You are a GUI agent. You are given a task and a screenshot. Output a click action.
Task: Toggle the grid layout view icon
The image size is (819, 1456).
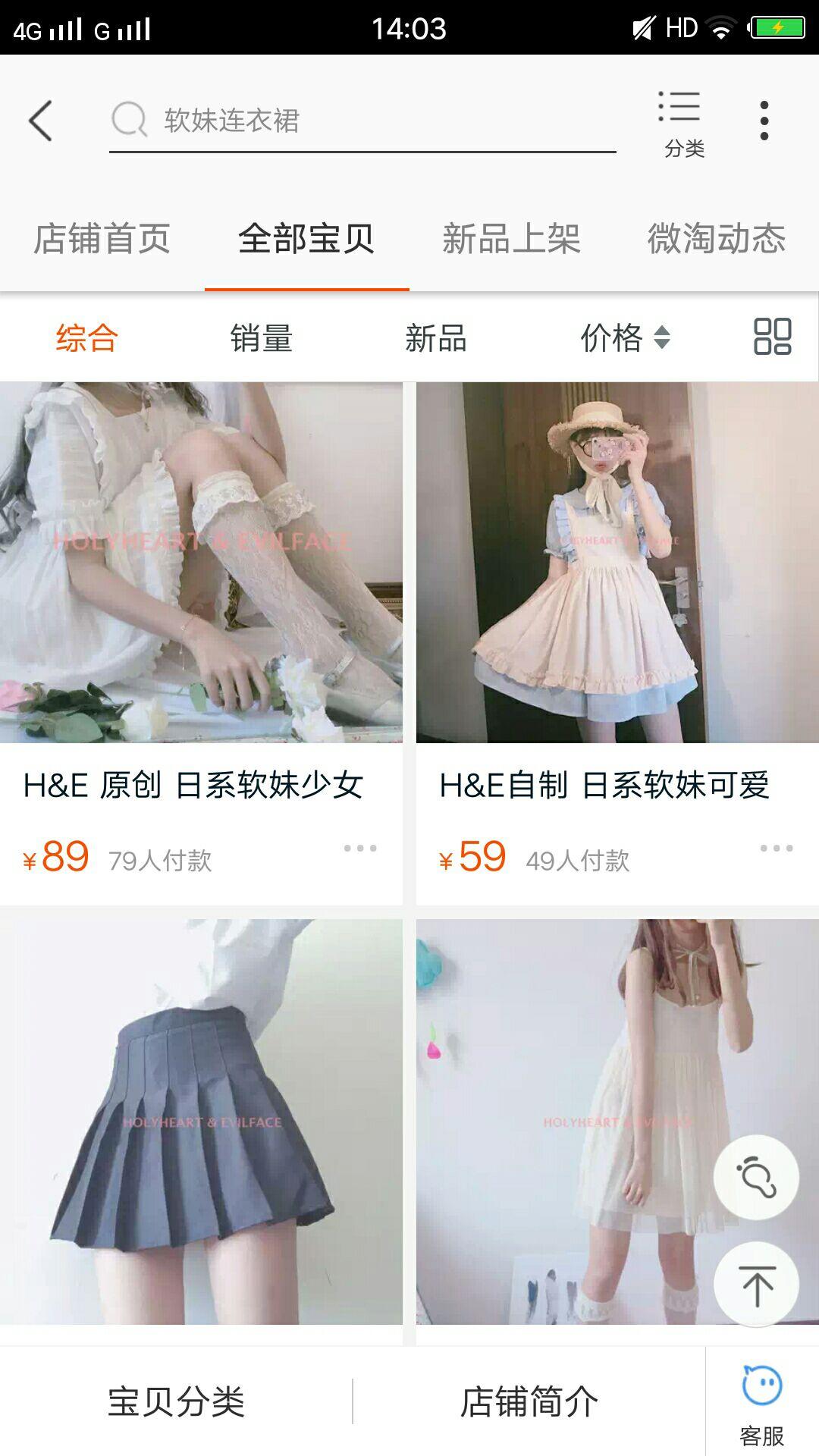point(773,337)
